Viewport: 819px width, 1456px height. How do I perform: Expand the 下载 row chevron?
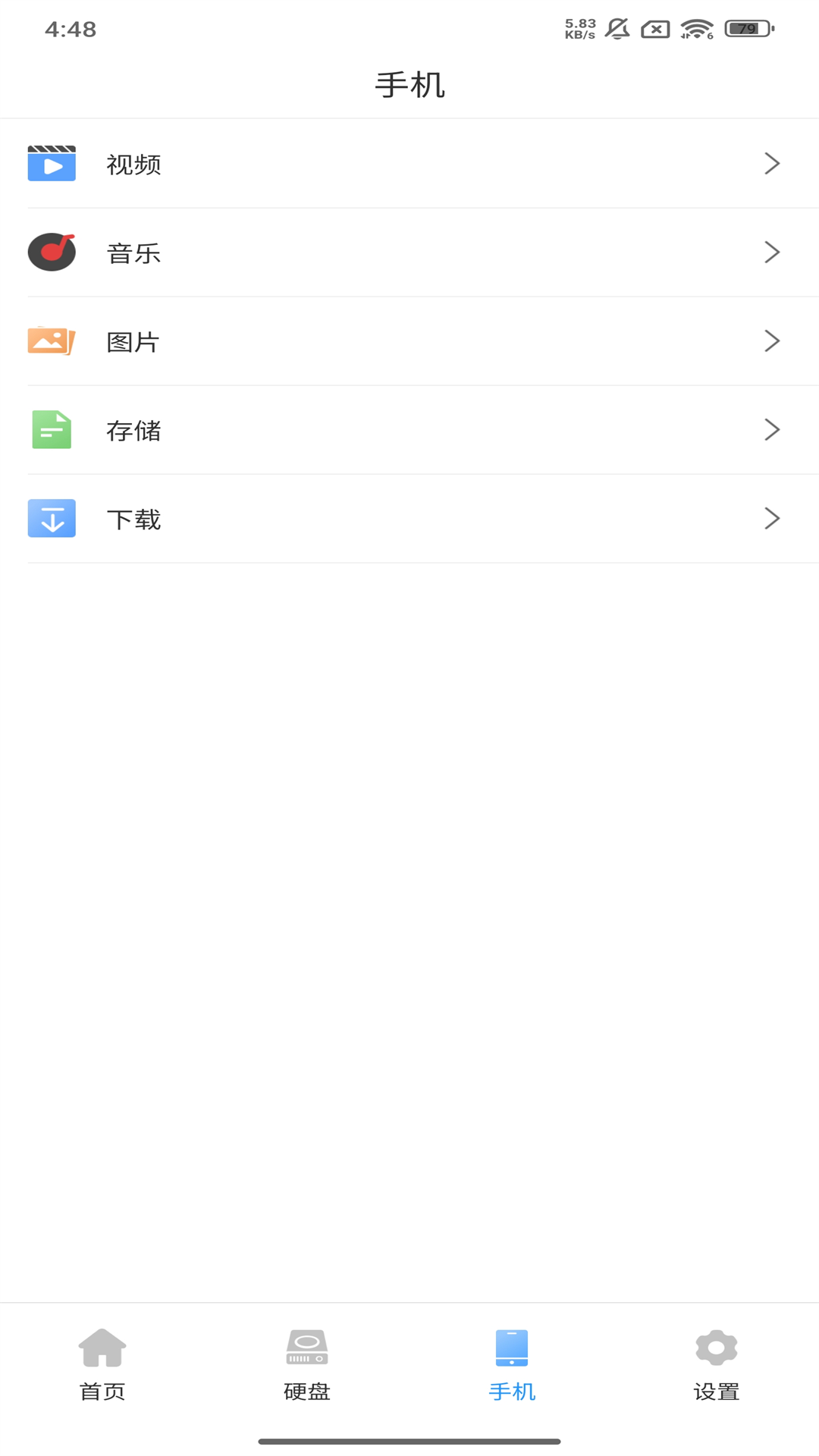coord(772,518)
